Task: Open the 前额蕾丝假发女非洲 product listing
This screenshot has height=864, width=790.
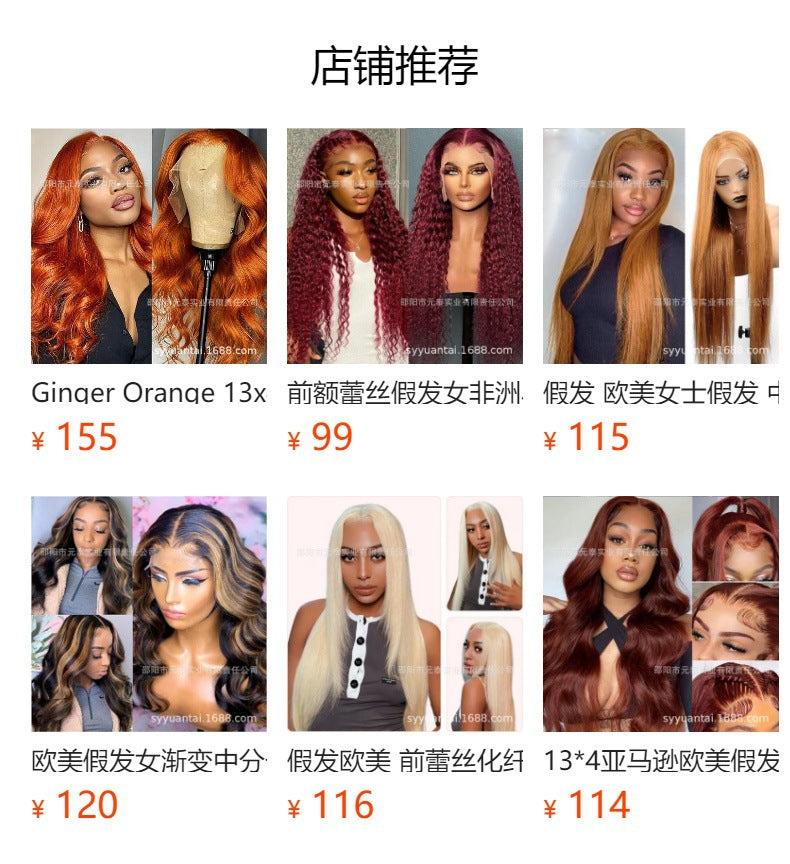Action: click(x=404, y=391)
